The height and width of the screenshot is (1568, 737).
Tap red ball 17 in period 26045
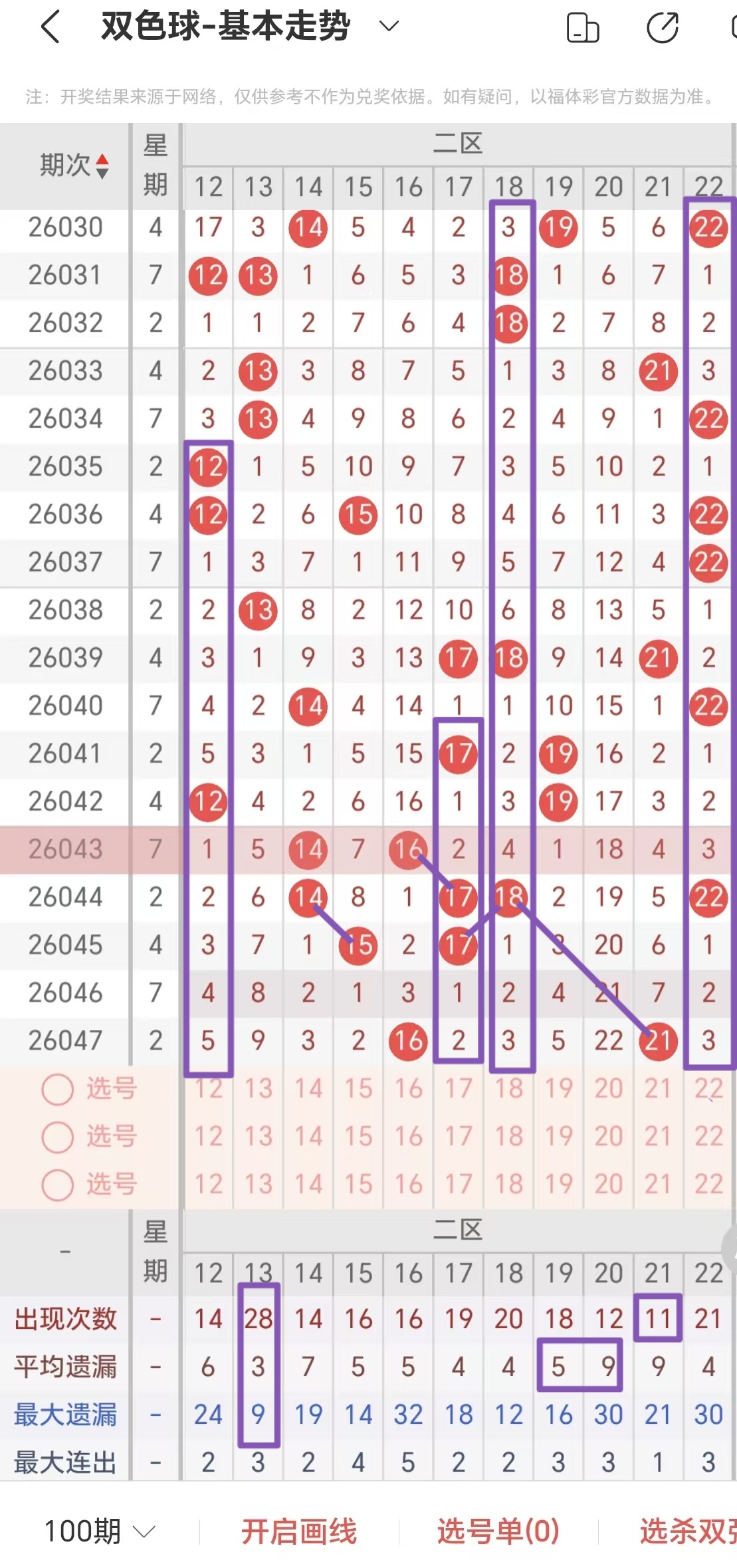(x=458, y=945)
